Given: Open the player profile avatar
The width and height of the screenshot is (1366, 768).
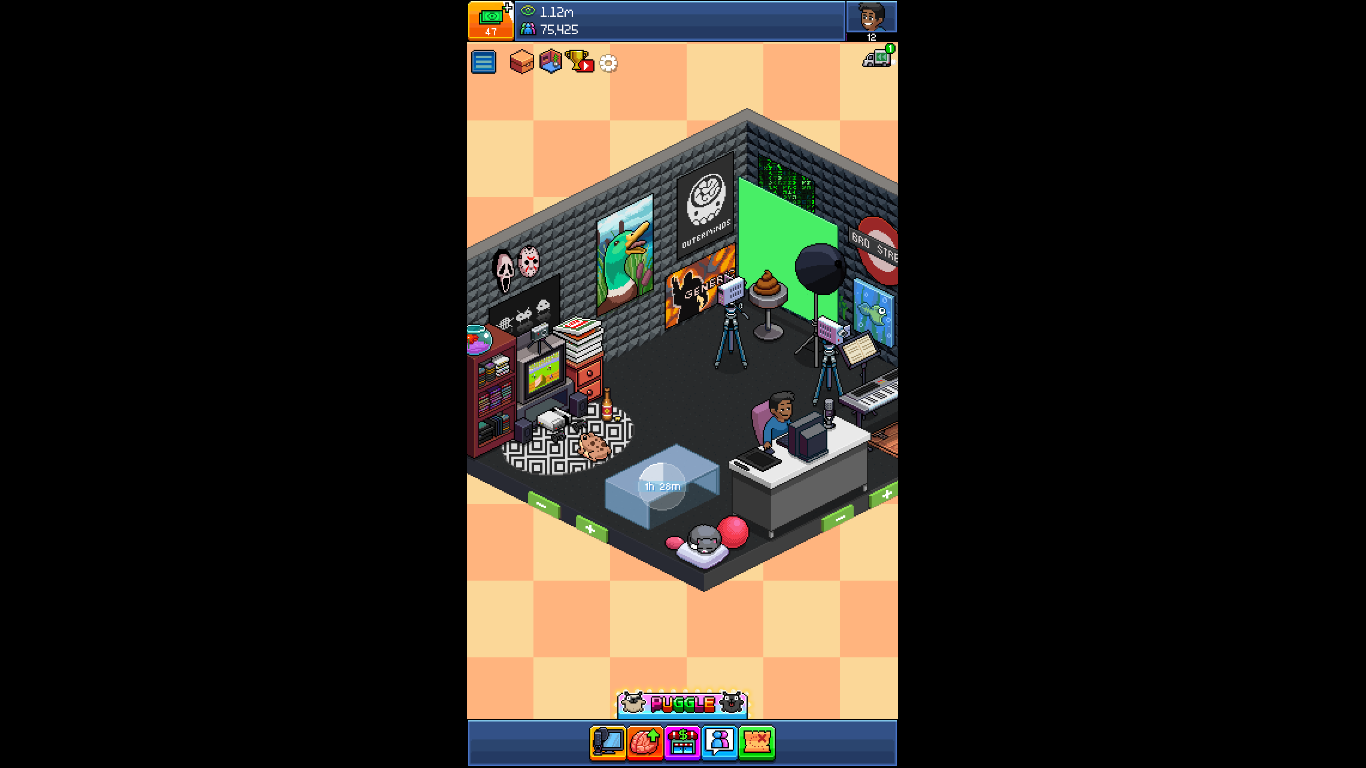Looking at the screenshot, I should [871, 18].
